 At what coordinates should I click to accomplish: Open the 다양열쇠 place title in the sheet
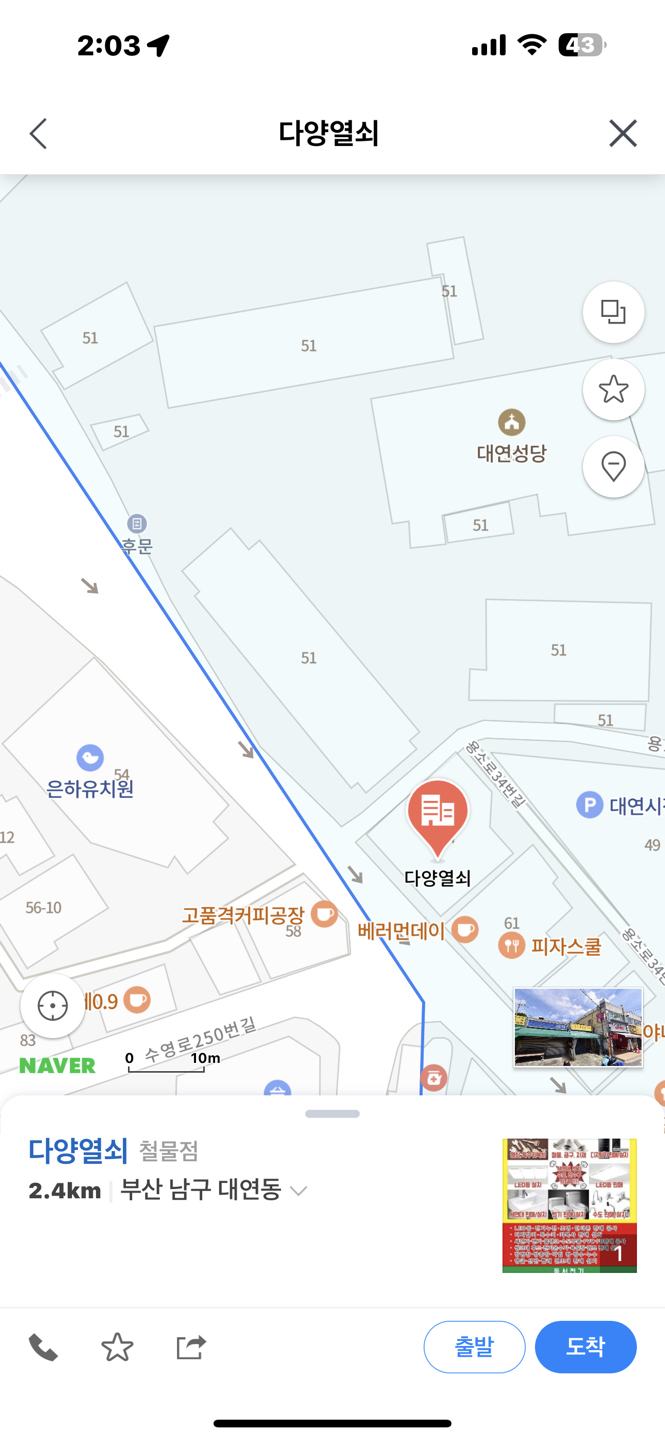78,1151
